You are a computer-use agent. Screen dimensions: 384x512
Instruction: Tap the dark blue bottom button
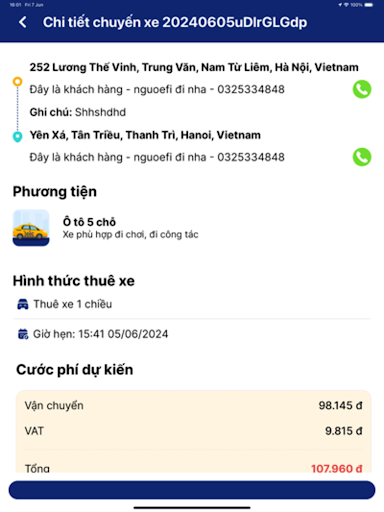click(x=192, y=490)
